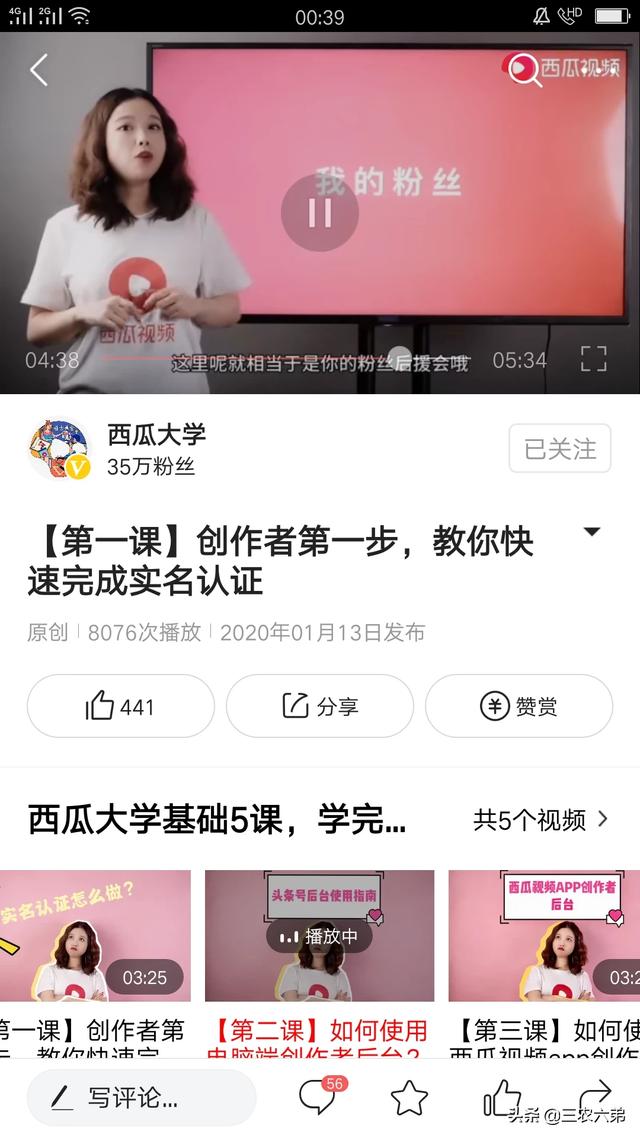Open the comments with 56 badge

317,1098
